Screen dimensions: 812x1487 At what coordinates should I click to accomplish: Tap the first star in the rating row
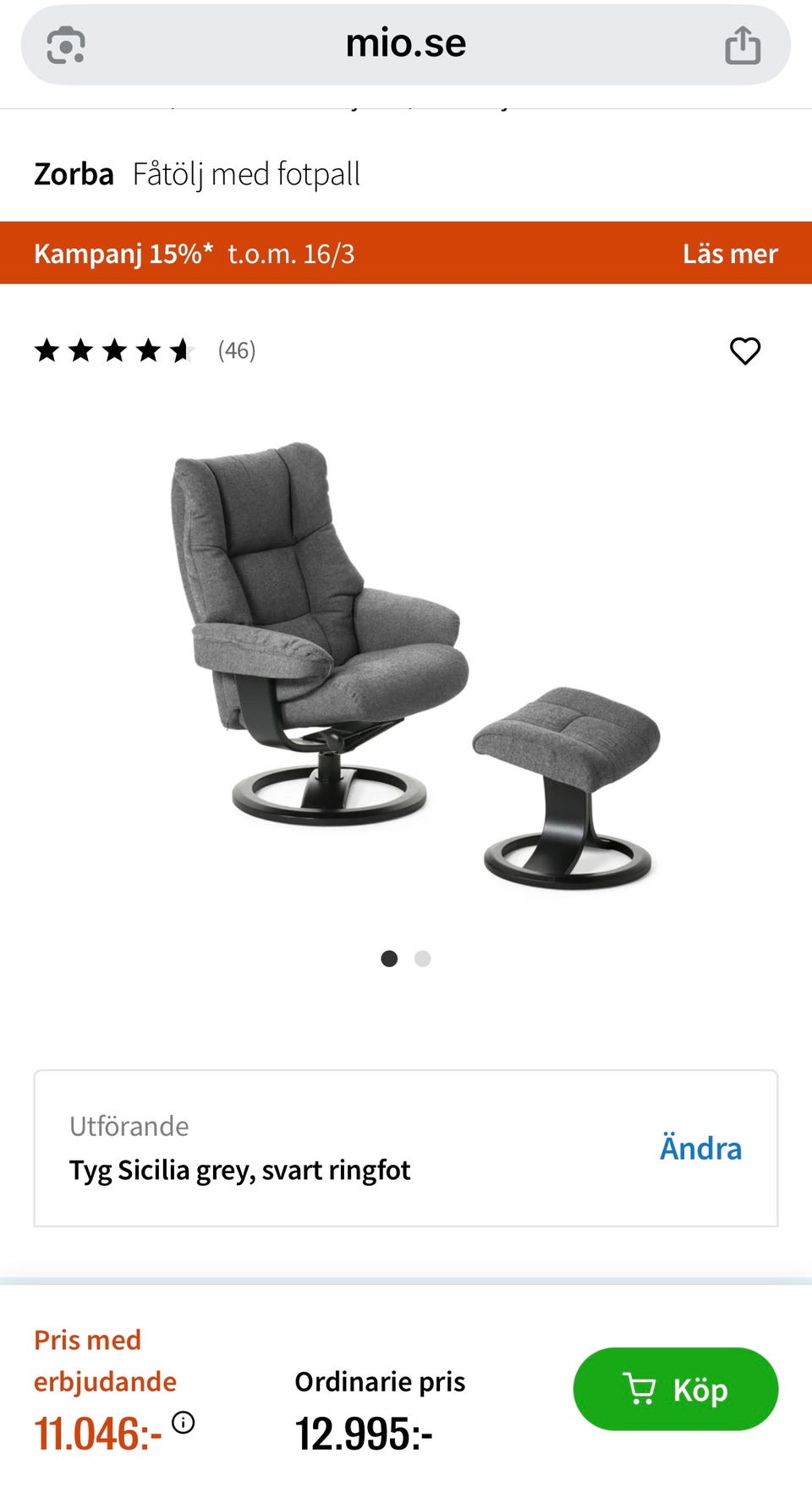[49, 350]
